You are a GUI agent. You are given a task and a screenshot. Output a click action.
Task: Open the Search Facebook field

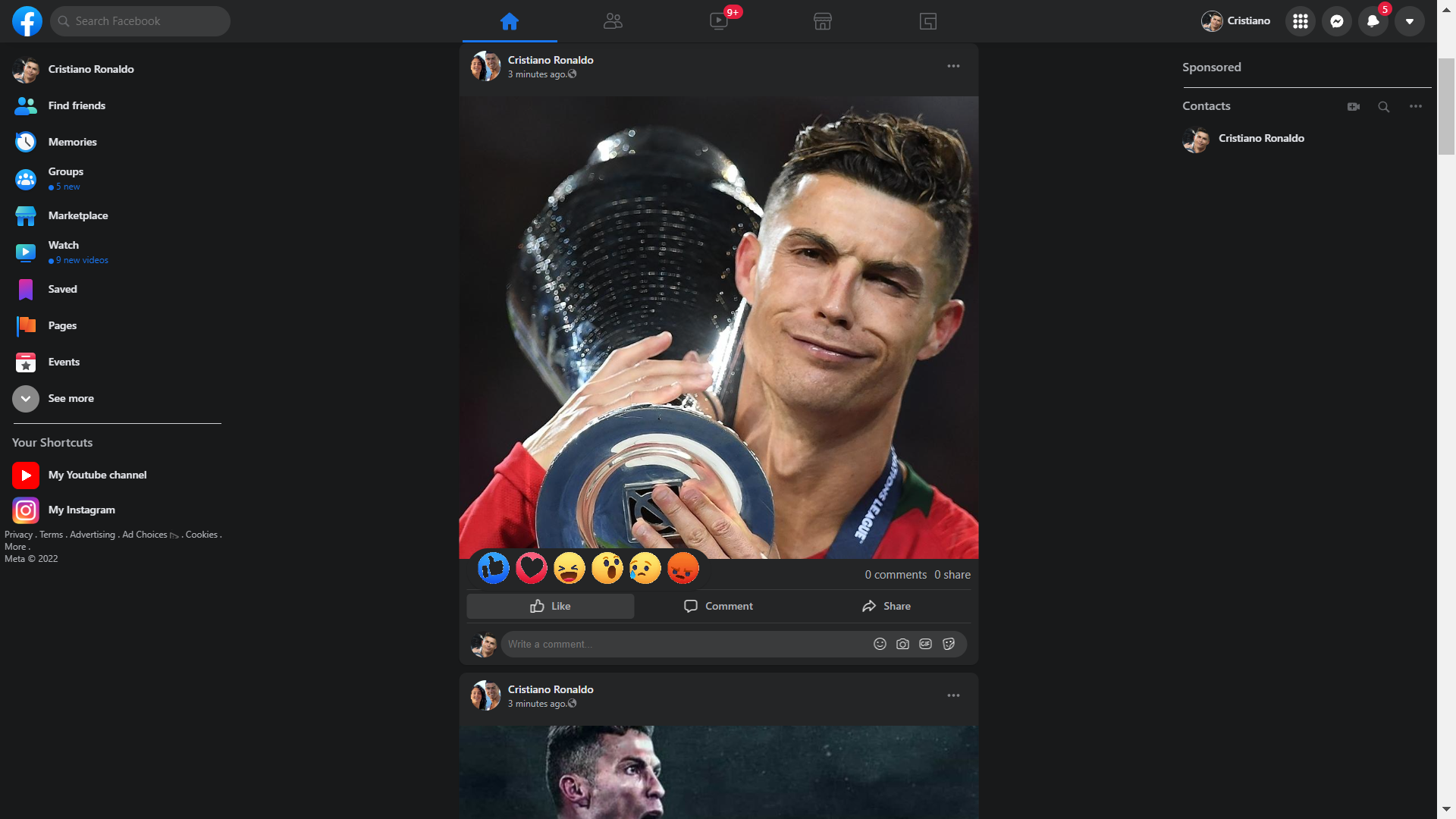coord(140,21)
